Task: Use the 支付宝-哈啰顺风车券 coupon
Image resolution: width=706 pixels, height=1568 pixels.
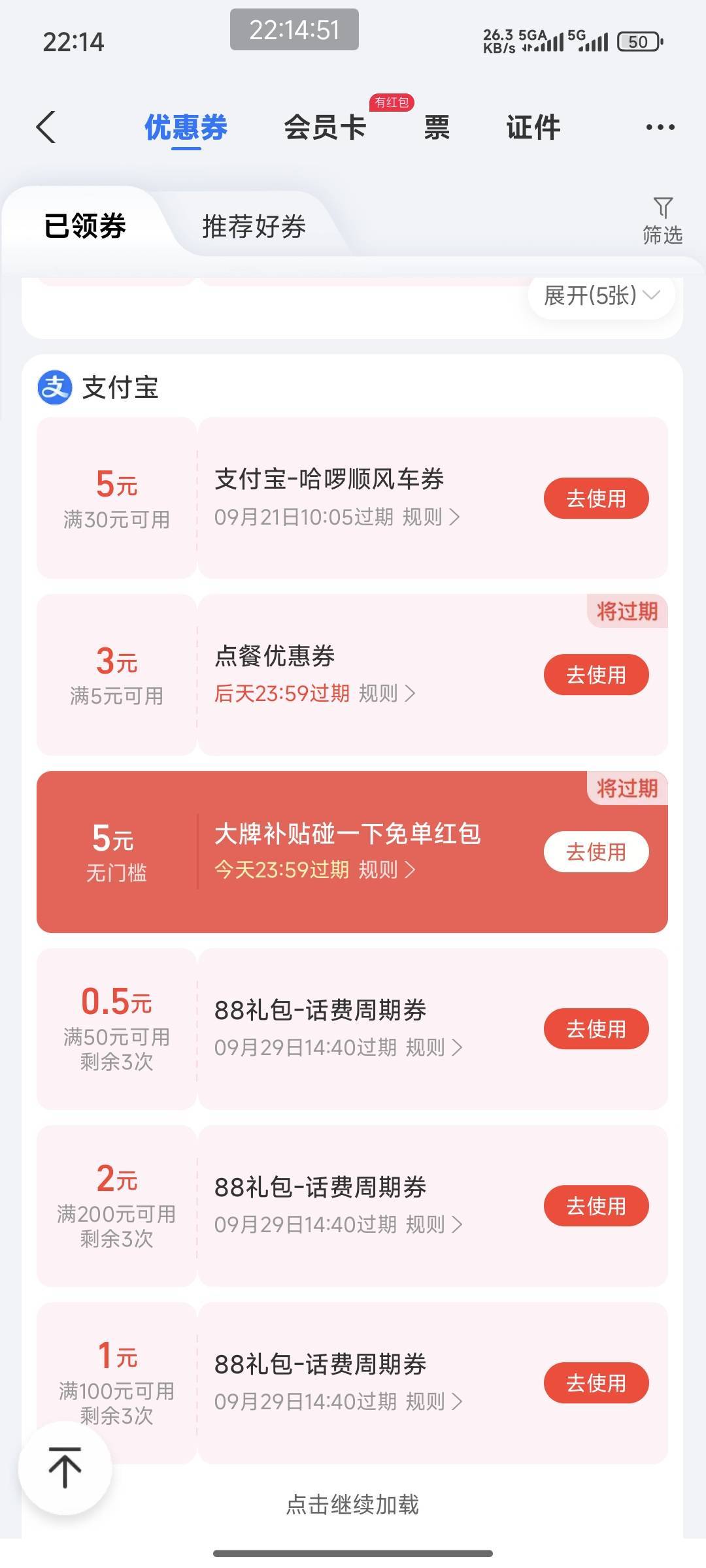Action: [596, 498]
